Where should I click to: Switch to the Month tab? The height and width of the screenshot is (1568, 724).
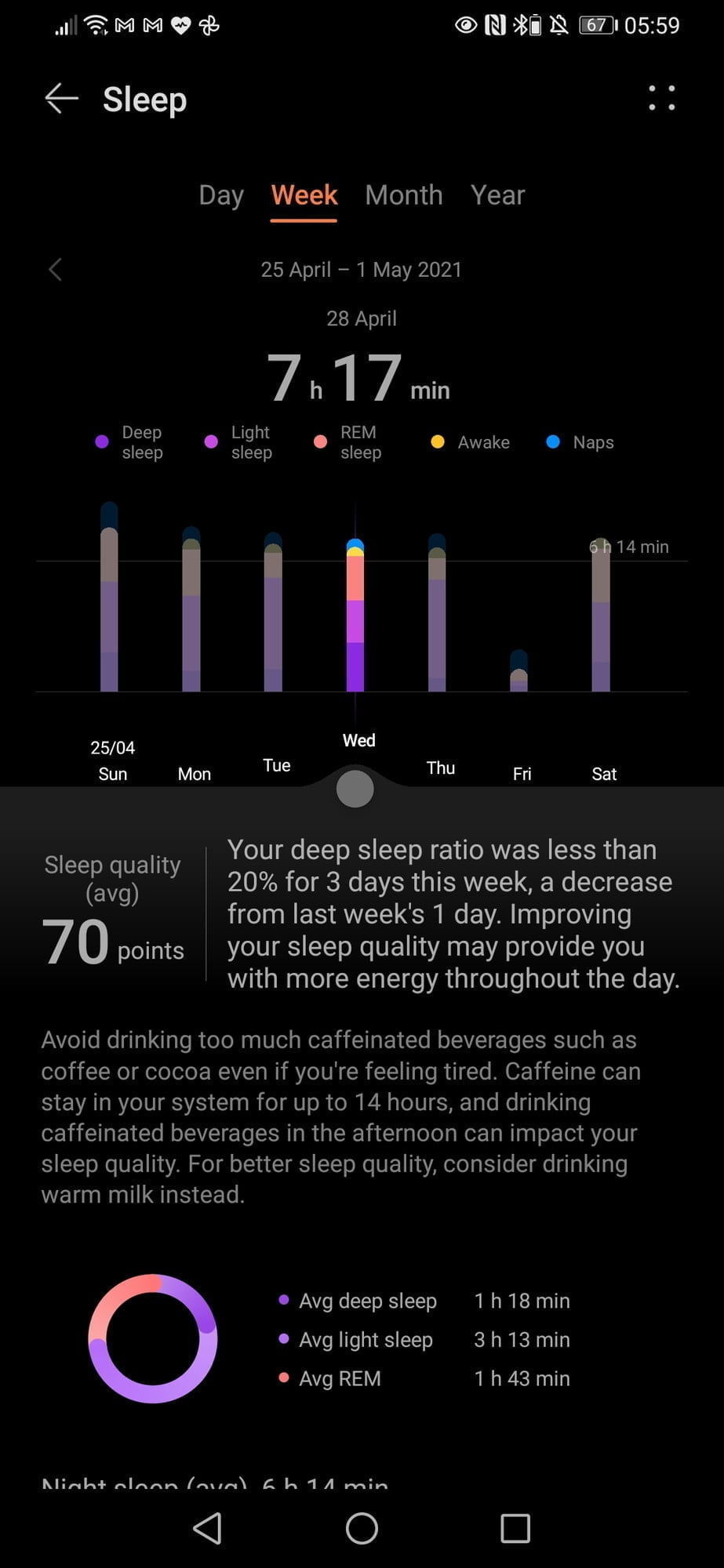coord(403,194)
